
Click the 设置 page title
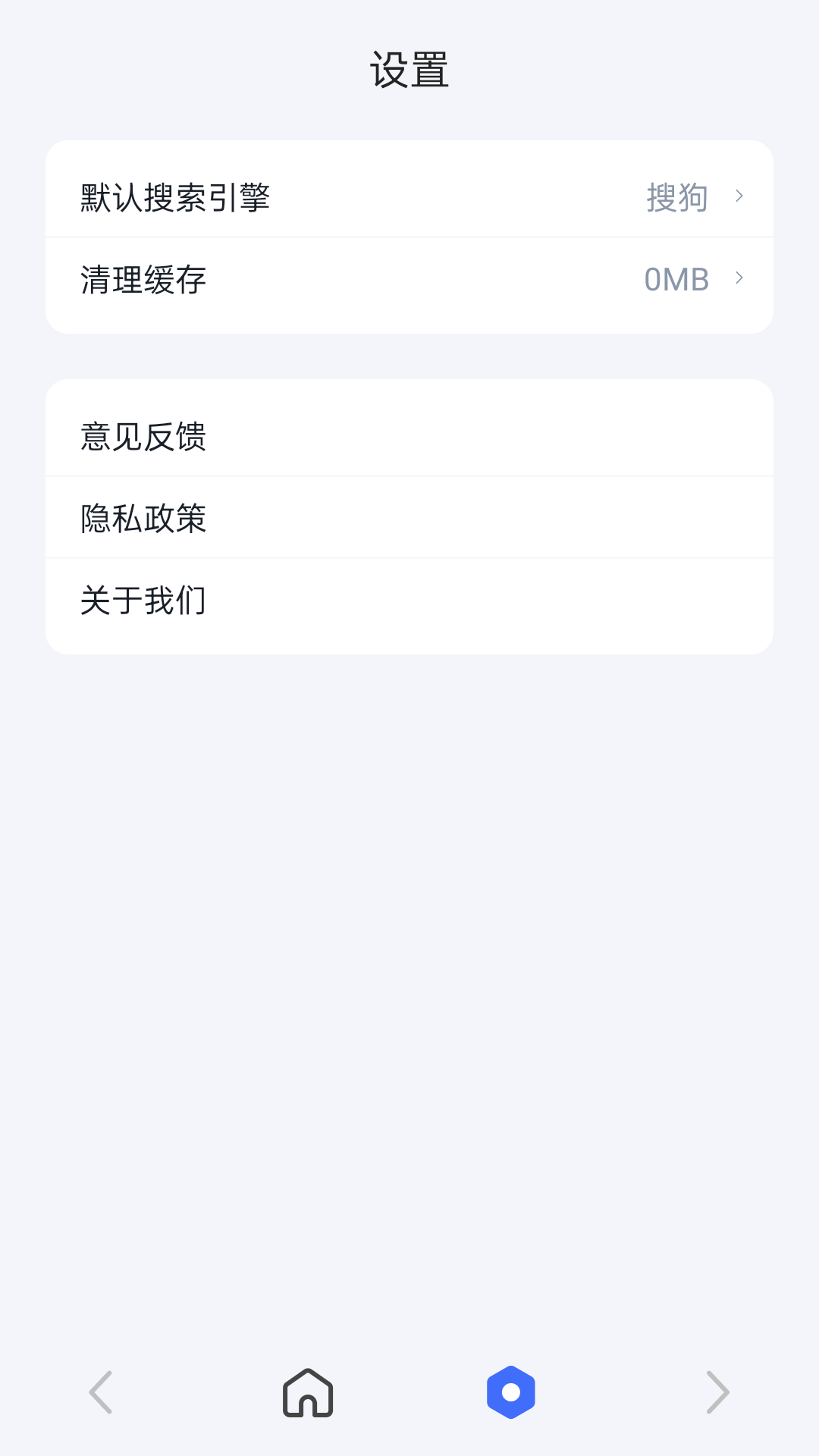(409, 71)
